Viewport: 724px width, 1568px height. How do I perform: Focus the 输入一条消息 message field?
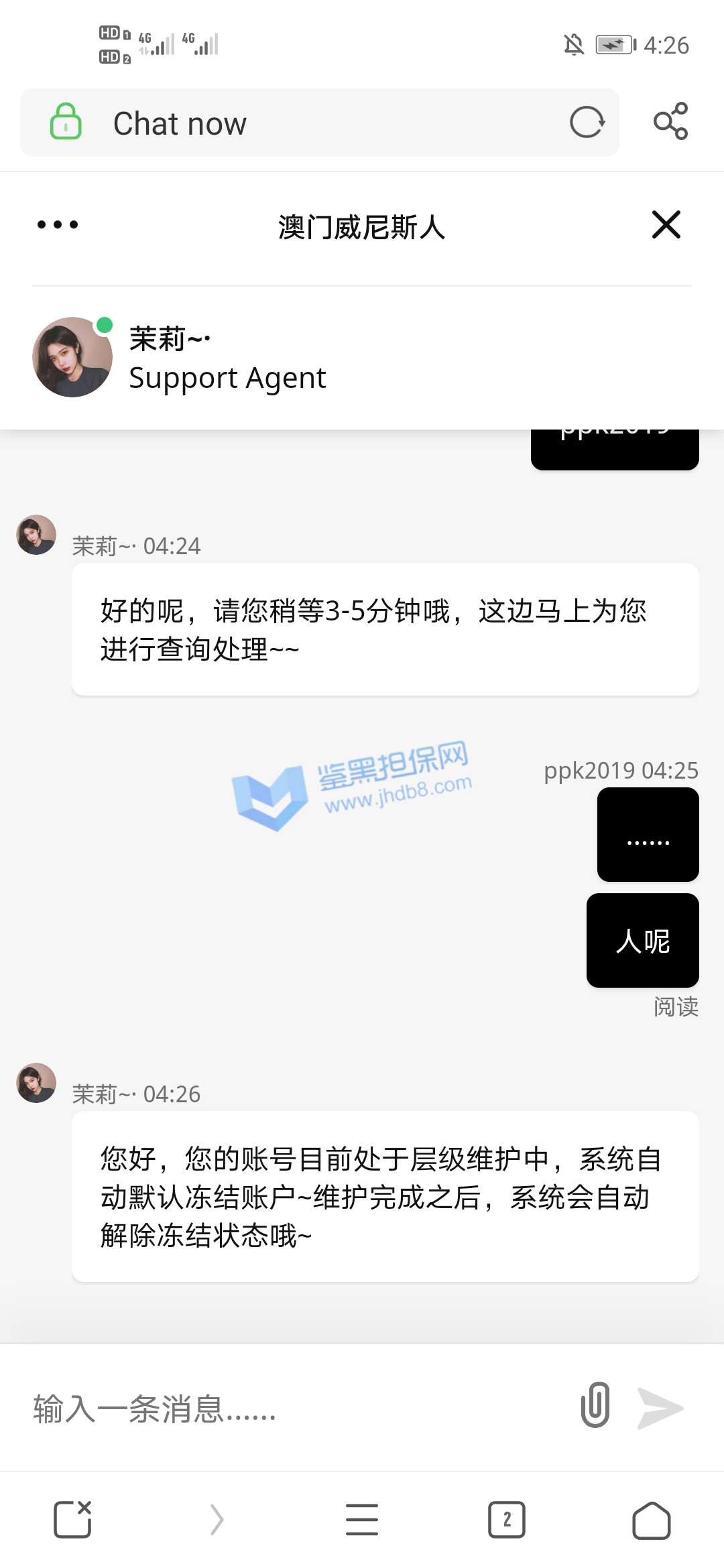coord(295,1408)
